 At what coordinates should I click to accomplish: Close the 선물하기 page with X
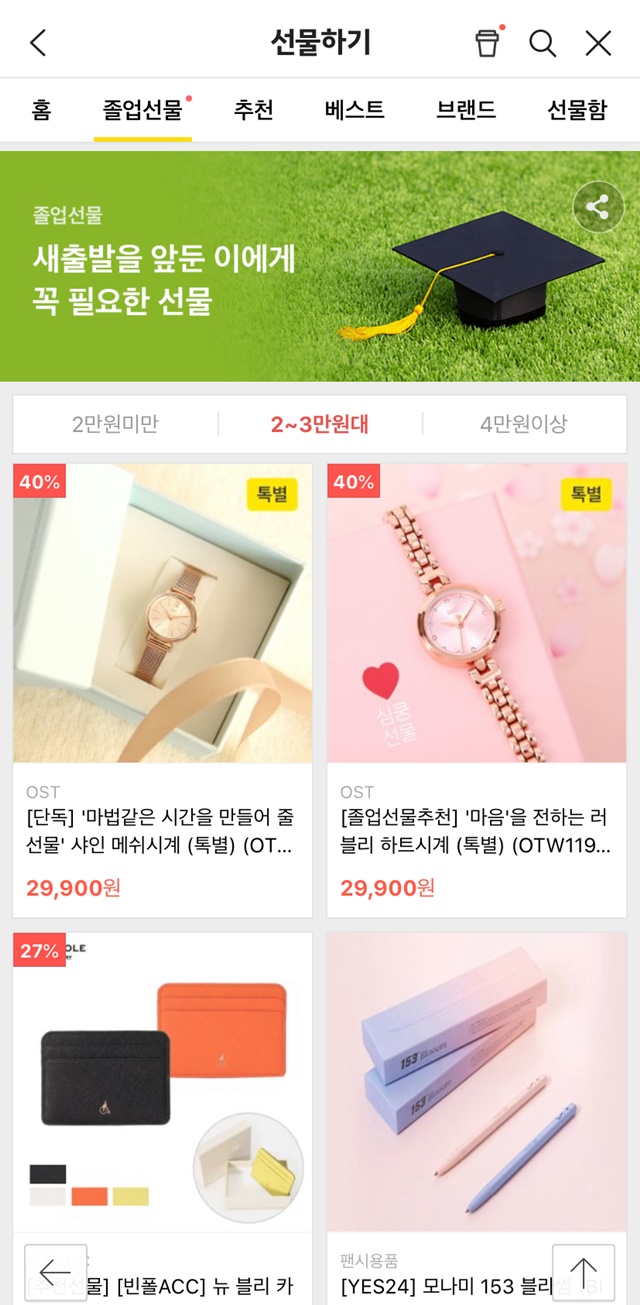point(598,43)
